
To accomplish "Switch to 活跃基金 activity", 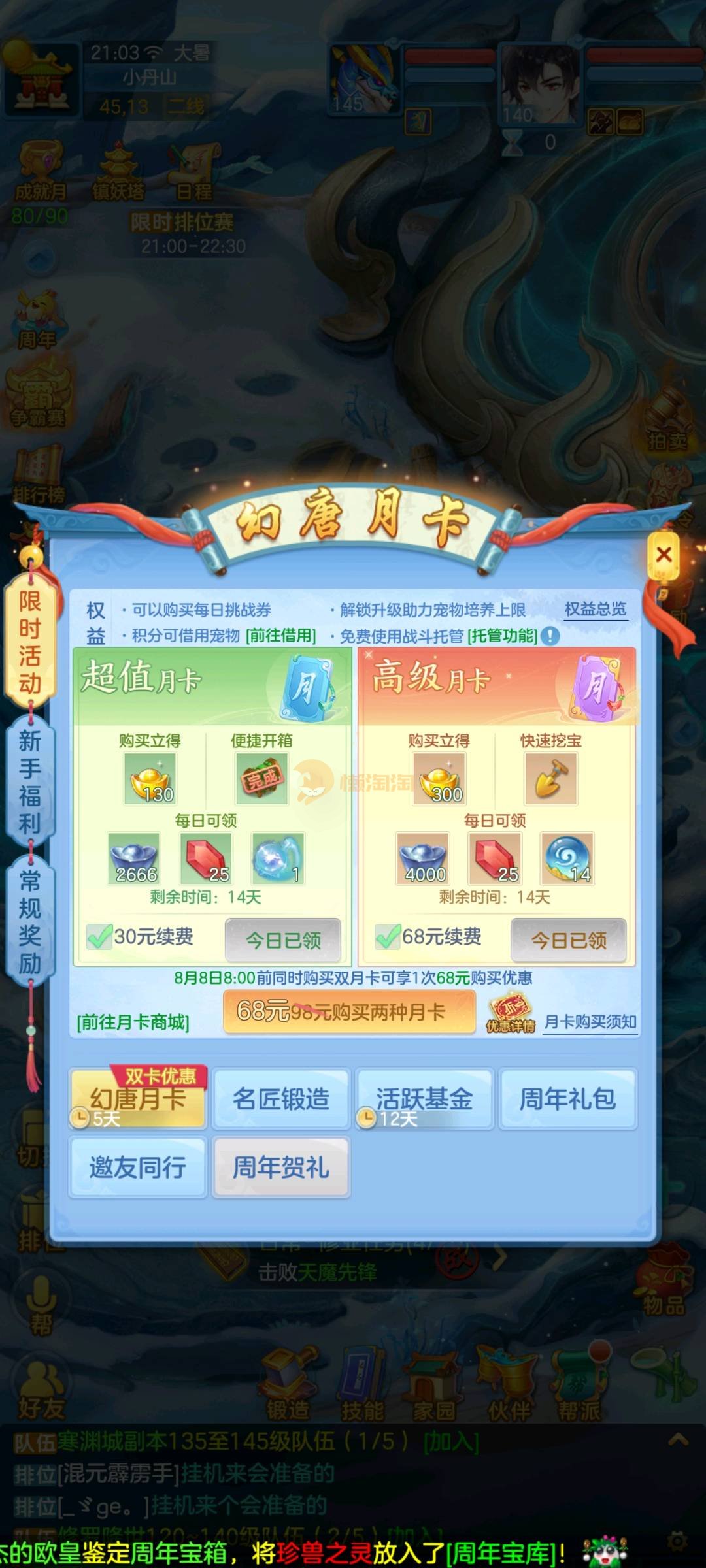I will pos(424,1099).
